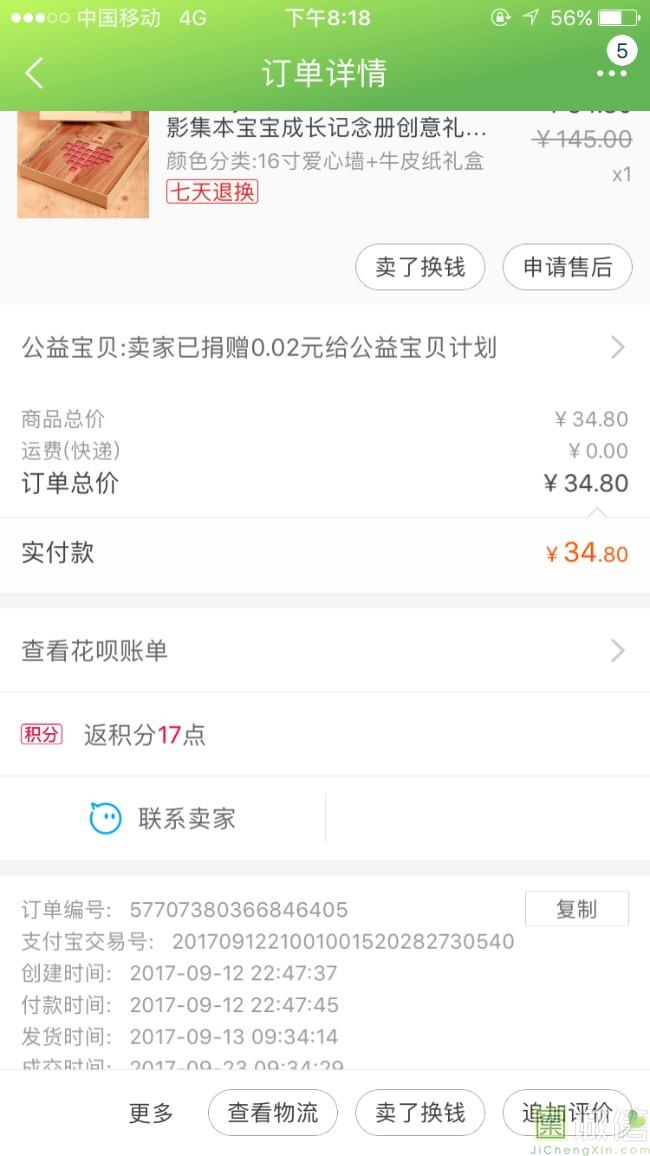Tap 卖了换钱 in the bottom bar
Screen dimensions: 650x1156
420,1113
